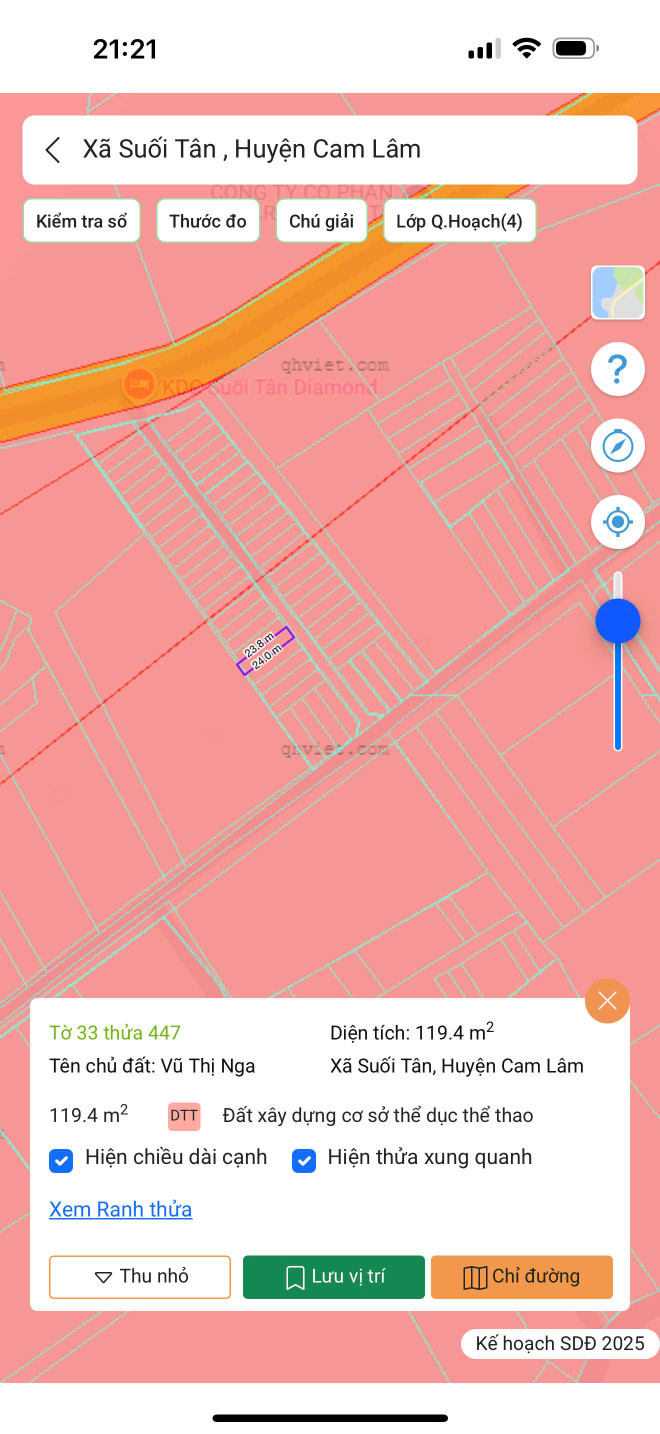Viewport: 660px width, 1434px height.
Task: Get directions with Chỉ đường
Action: point(522,1277)
